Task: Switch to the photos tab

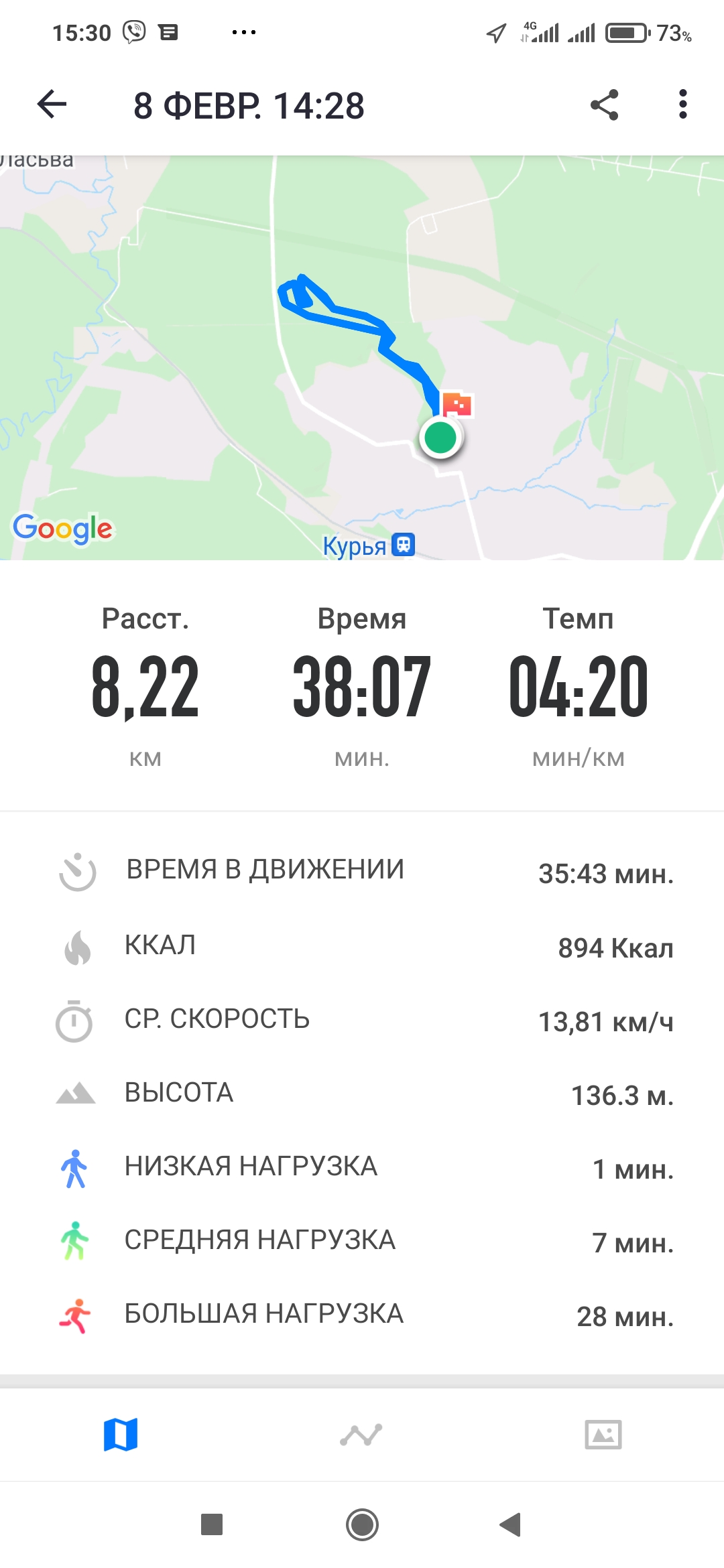Action: (x=603, y=1435)
